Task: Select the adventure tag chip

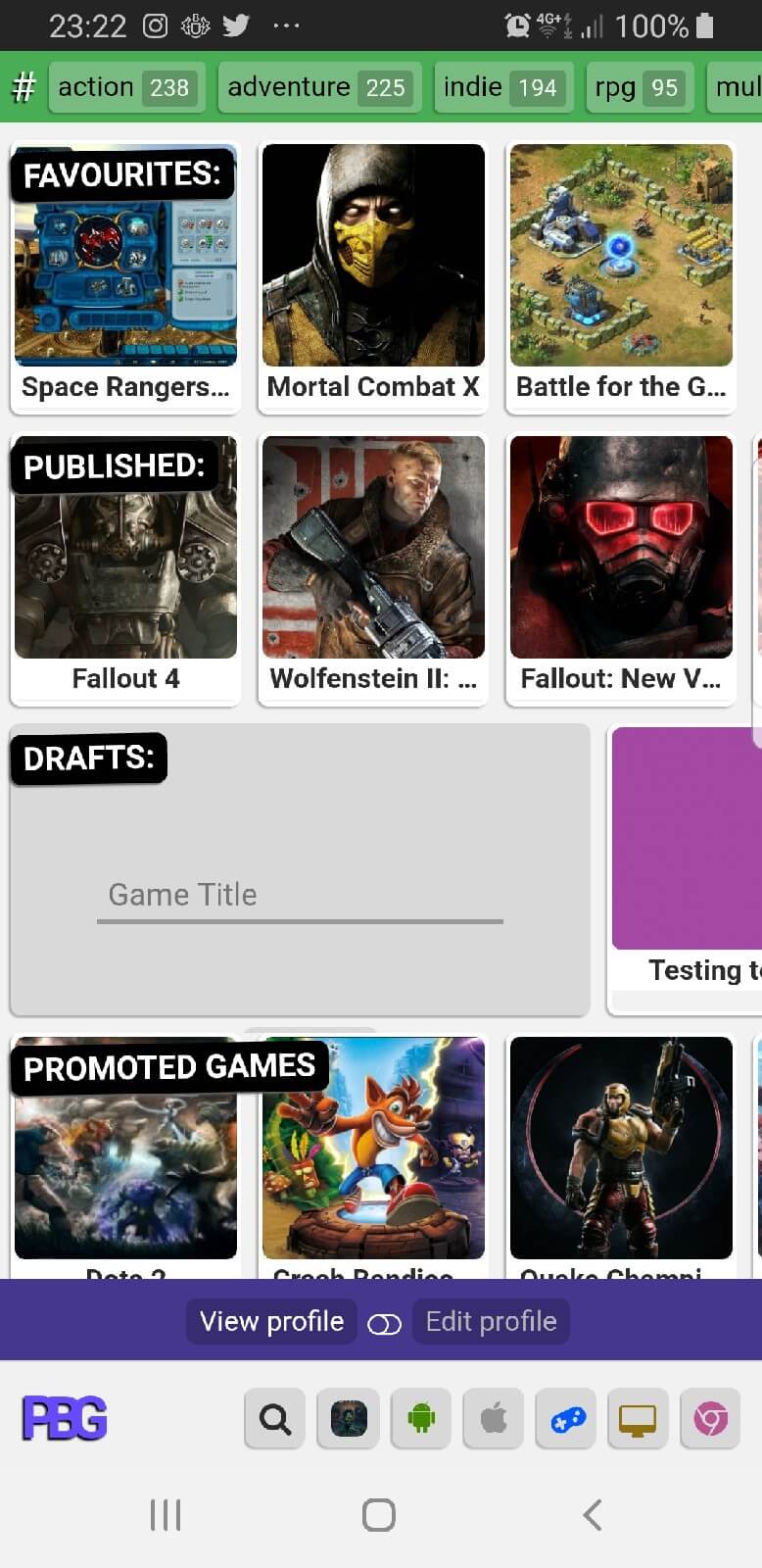Action: 319,87
